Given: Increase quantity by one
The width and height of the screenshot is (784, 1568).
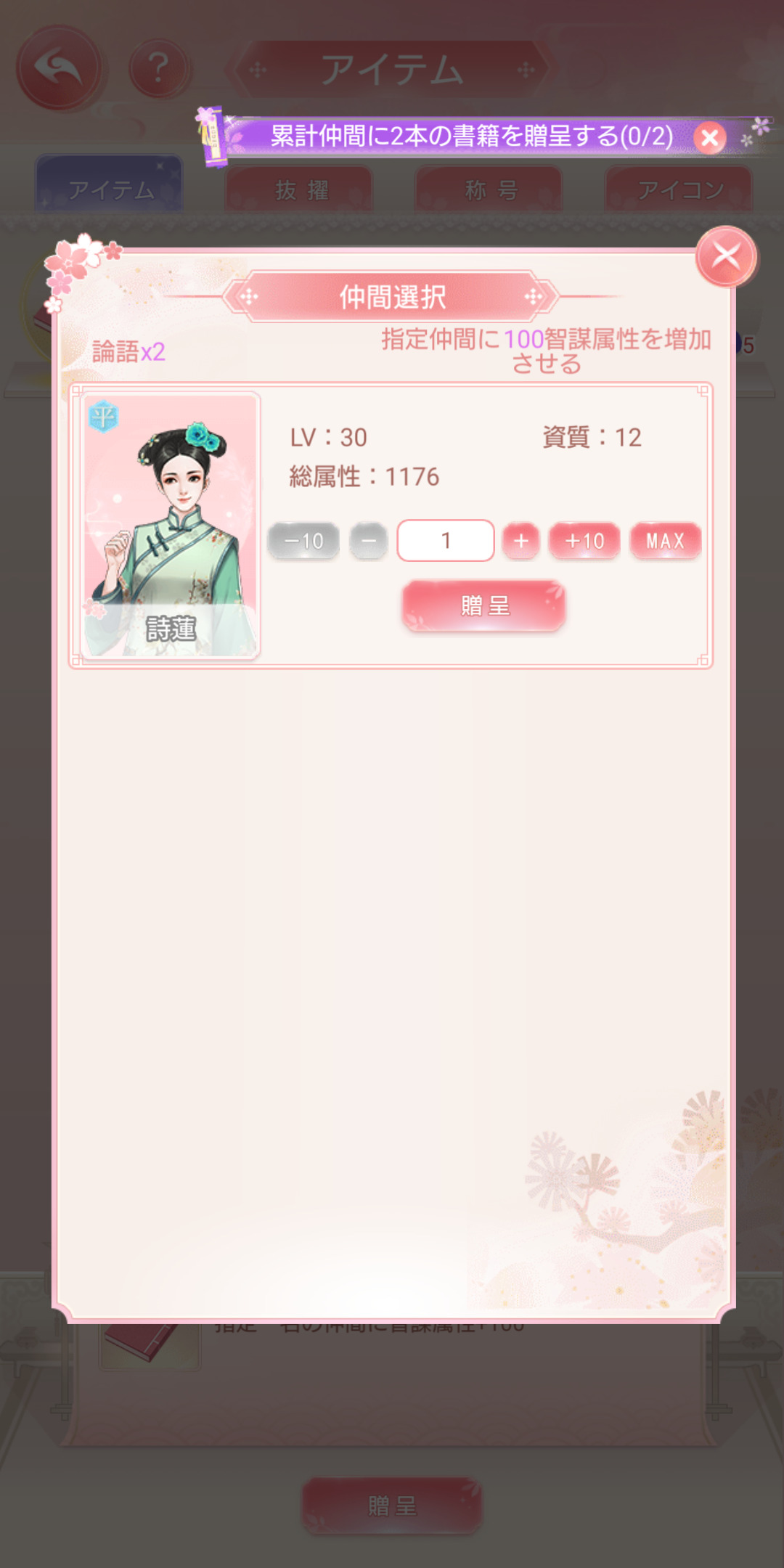Looking at the screenshot, I should point(521,541).
